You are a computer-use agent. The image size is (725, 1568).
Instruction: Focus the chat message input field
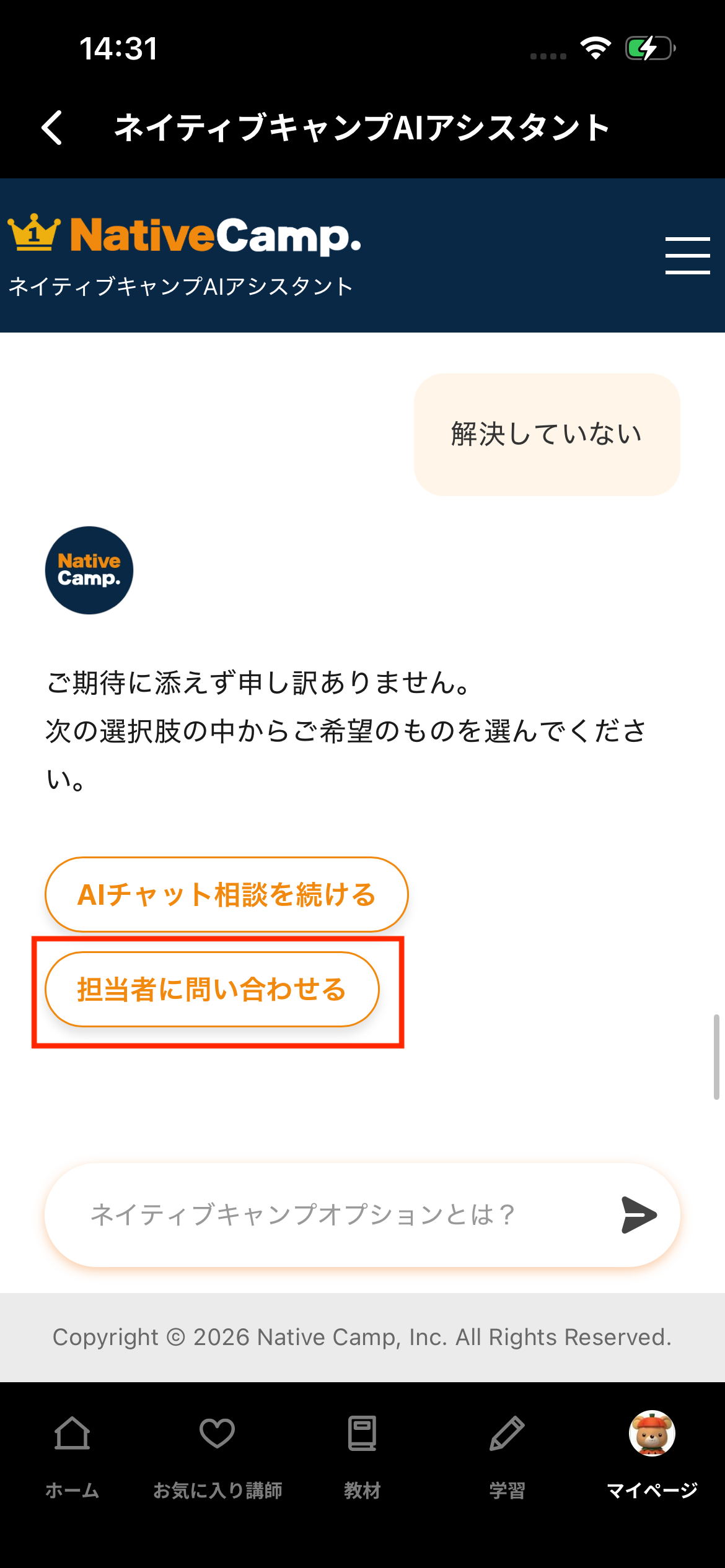(335, 1215)
